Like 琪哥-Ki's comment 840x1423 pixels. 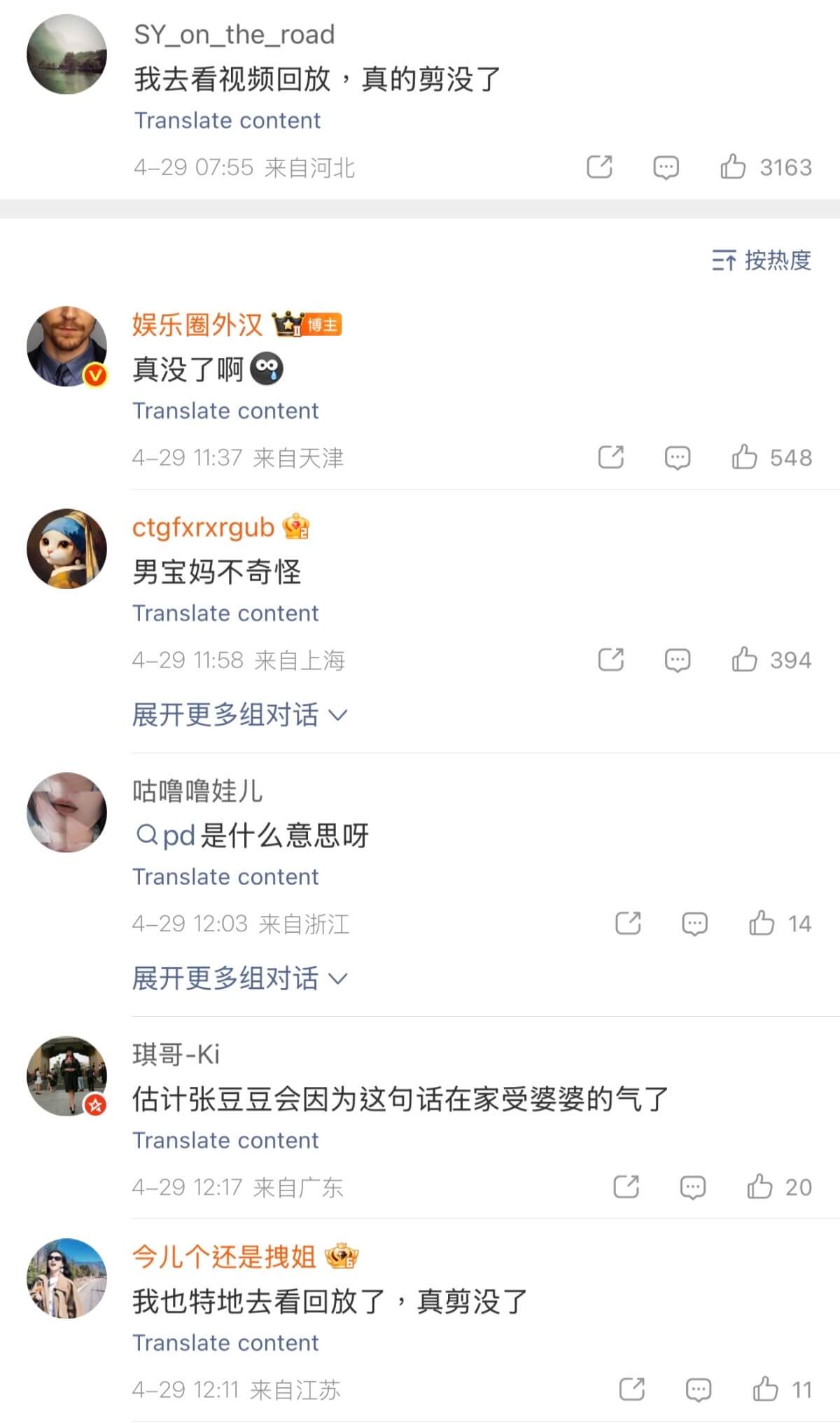point(759,1187)
